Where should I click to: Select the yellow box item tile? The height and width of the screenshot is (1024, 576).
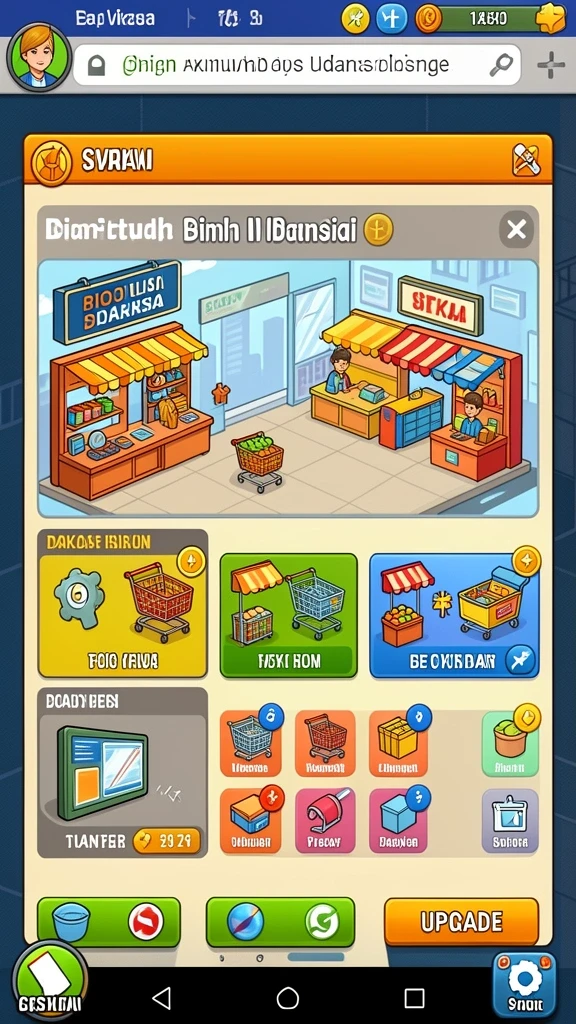pyautogui.click(x=398, y=743)
